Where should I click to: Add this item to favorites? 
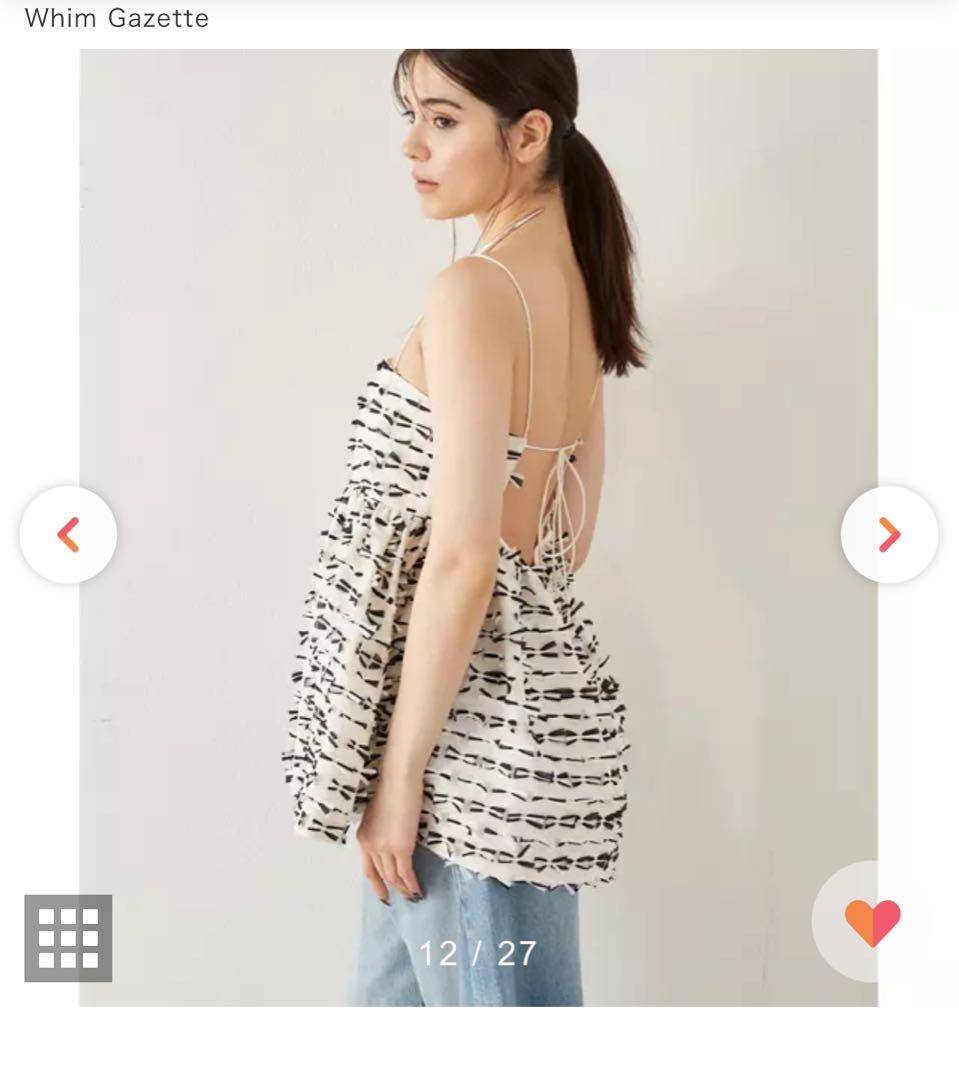(872, 922)
